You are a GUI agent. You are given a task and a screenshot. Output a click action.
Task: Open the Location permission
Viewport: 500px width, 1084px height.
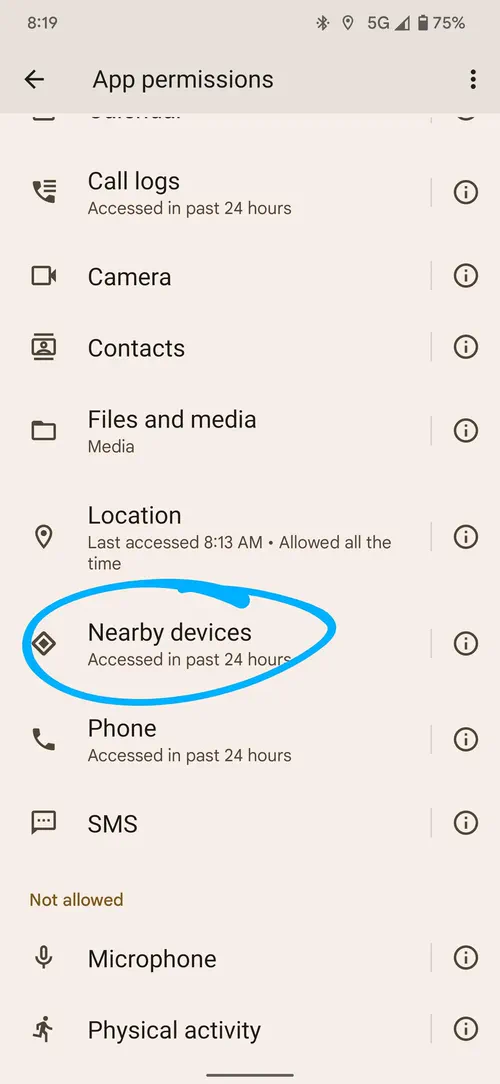[x=215, y=537]
